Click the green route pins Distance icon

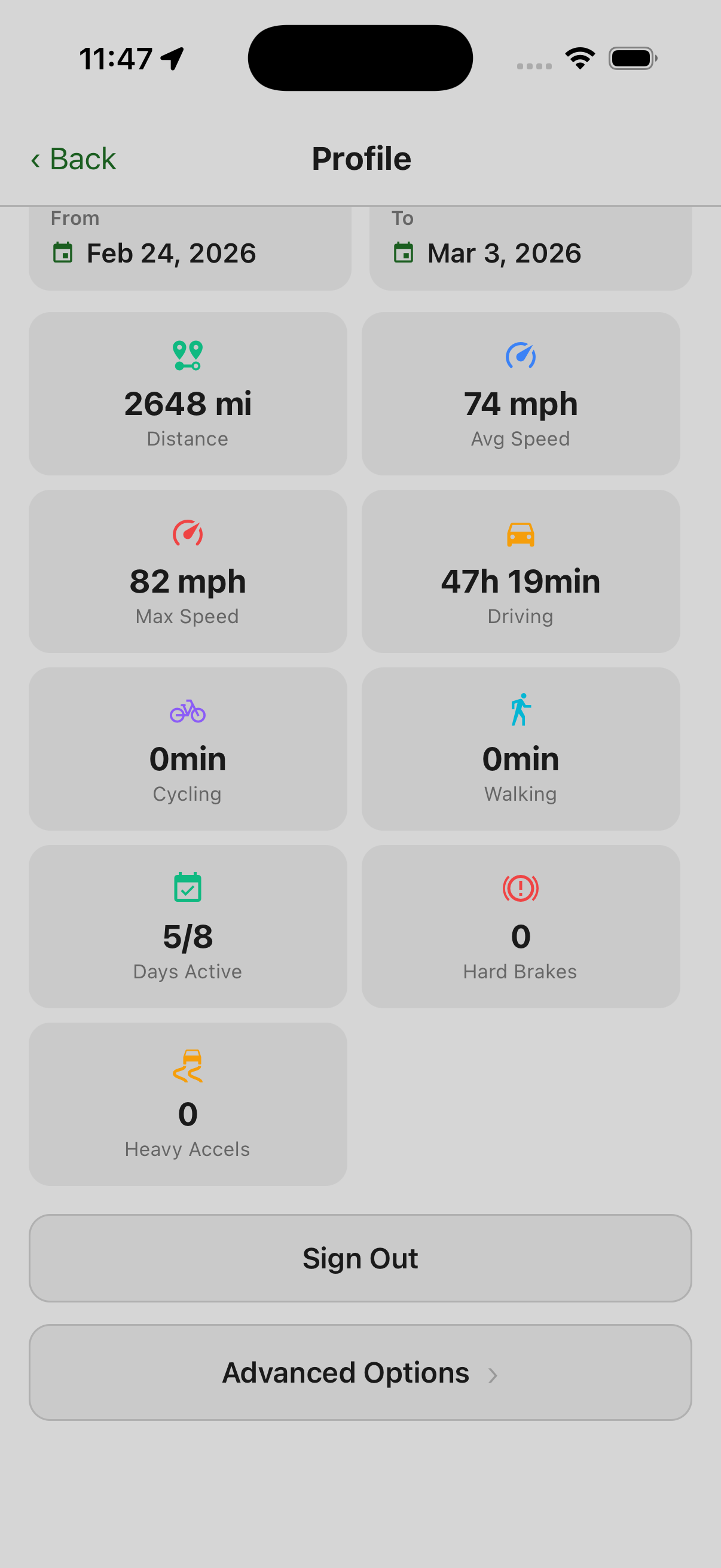[187, 355]
